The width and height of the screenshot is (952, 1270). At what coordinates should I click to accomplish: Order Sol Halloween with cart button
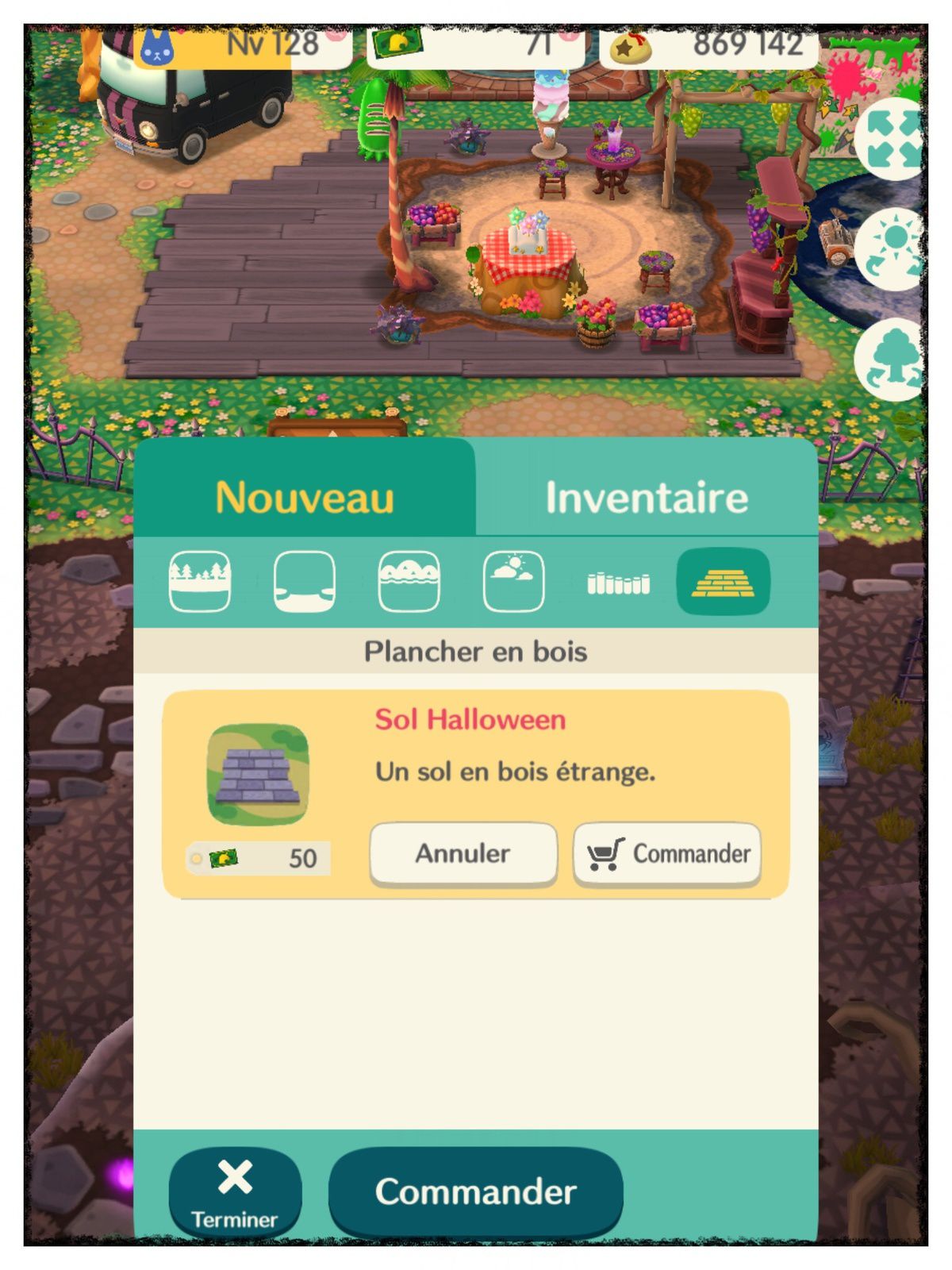667,854
